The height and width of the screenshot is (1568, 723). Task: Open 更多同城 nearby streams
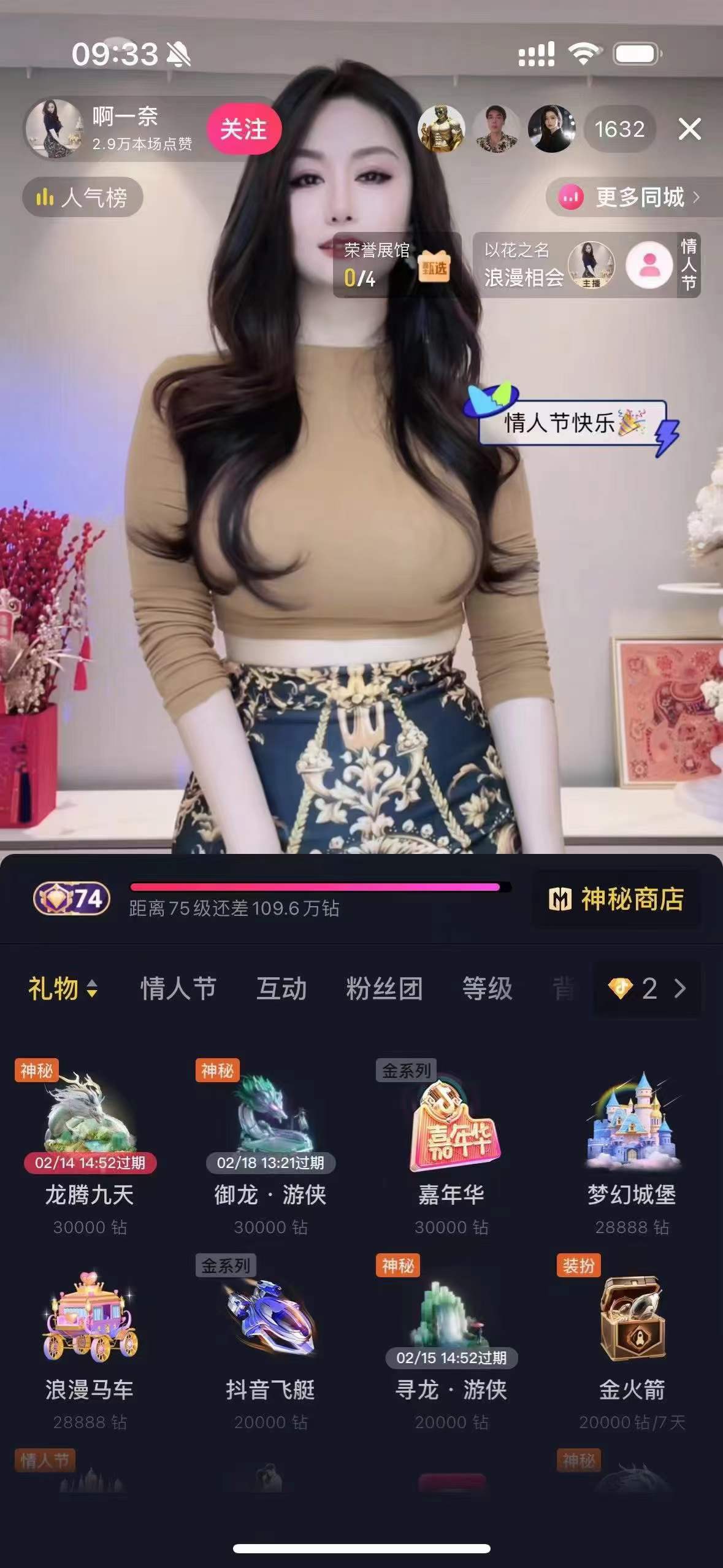(x=632, y=198)
